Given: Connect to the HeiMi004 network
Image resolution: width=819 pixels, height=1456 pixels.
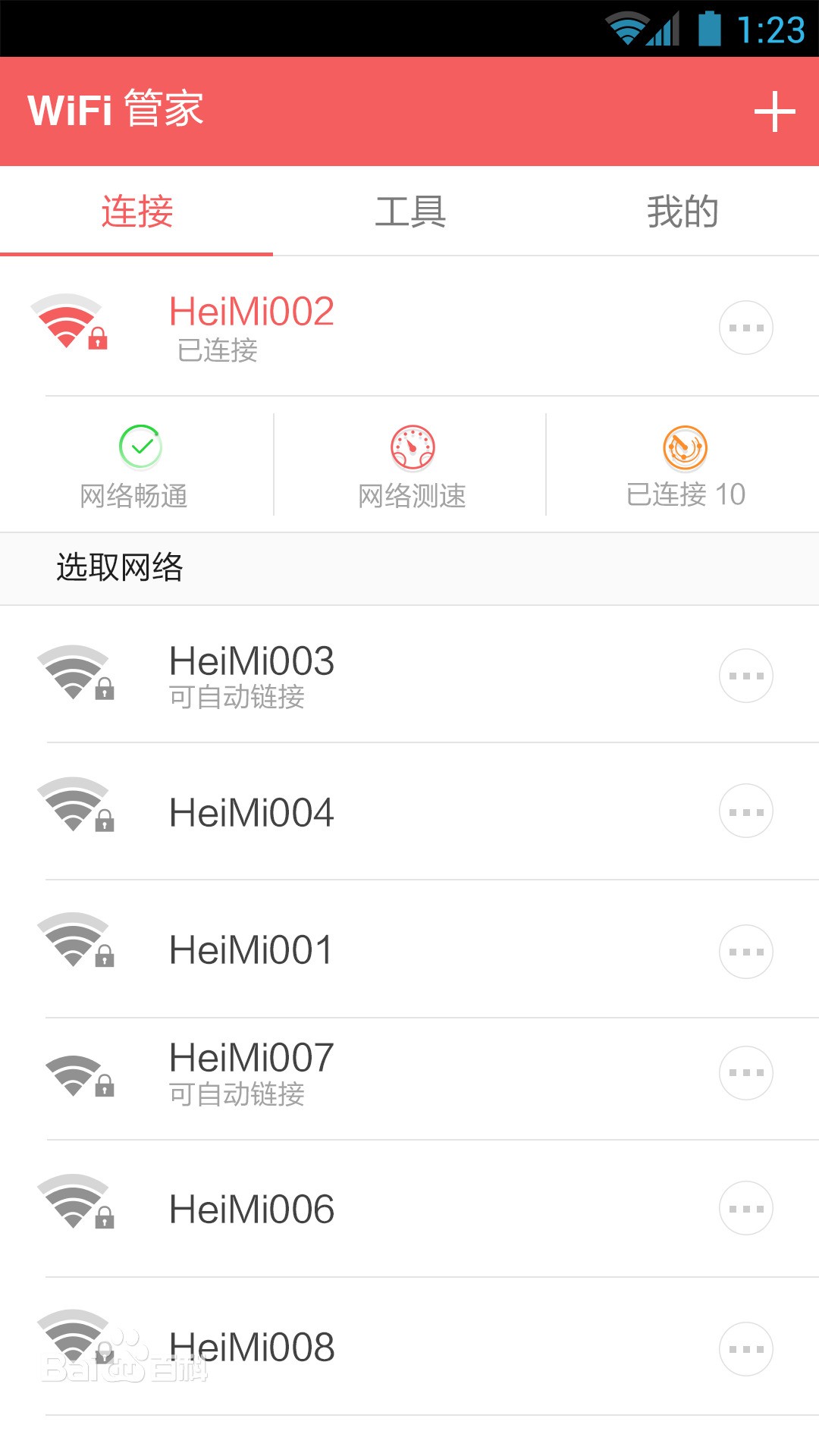Looking at the screenshot, I should [x=250, y=811].
